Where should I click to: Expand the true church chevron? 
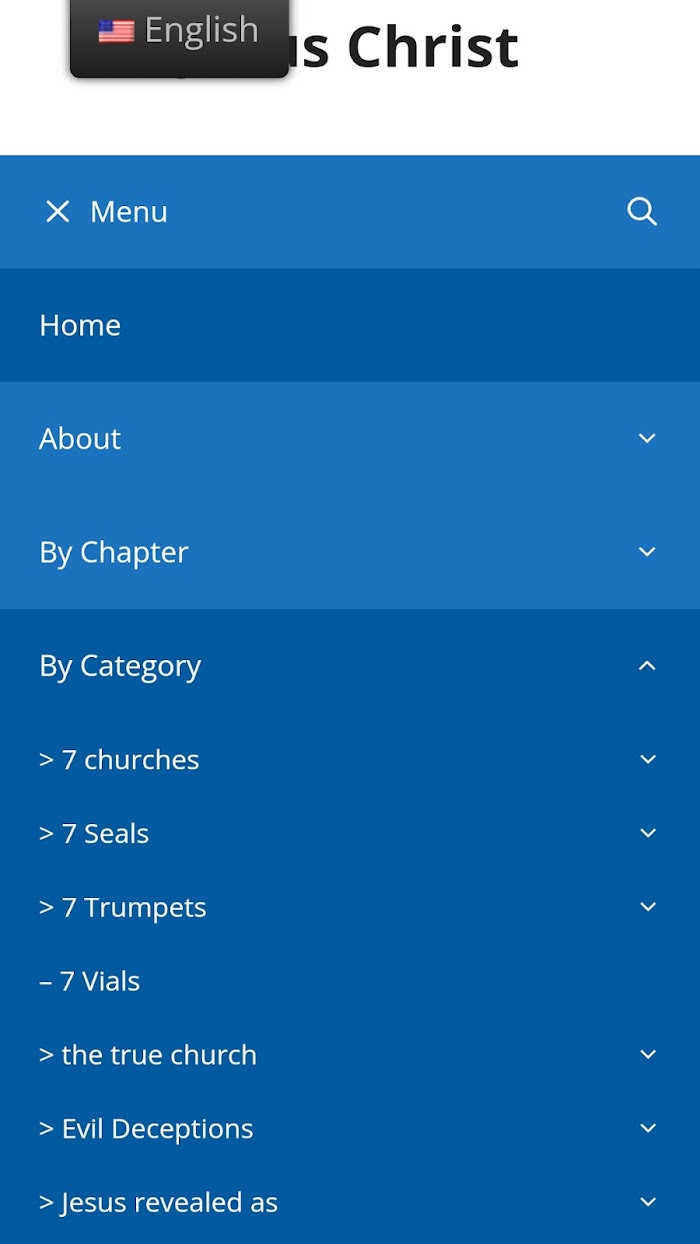647,1054
